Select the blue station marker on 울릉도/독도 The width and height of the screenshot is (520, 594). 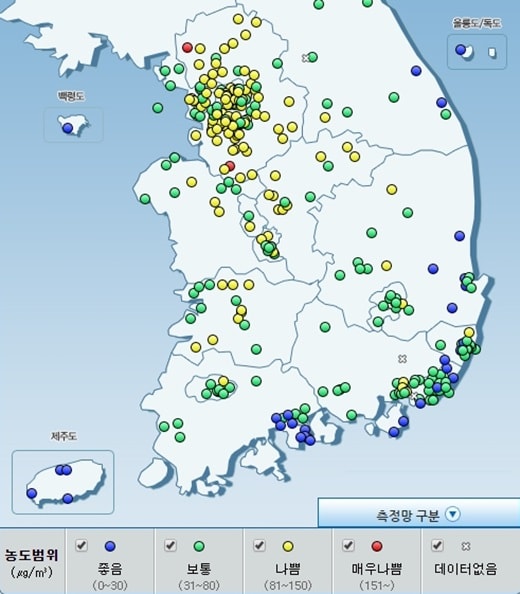tap(460, 49)
